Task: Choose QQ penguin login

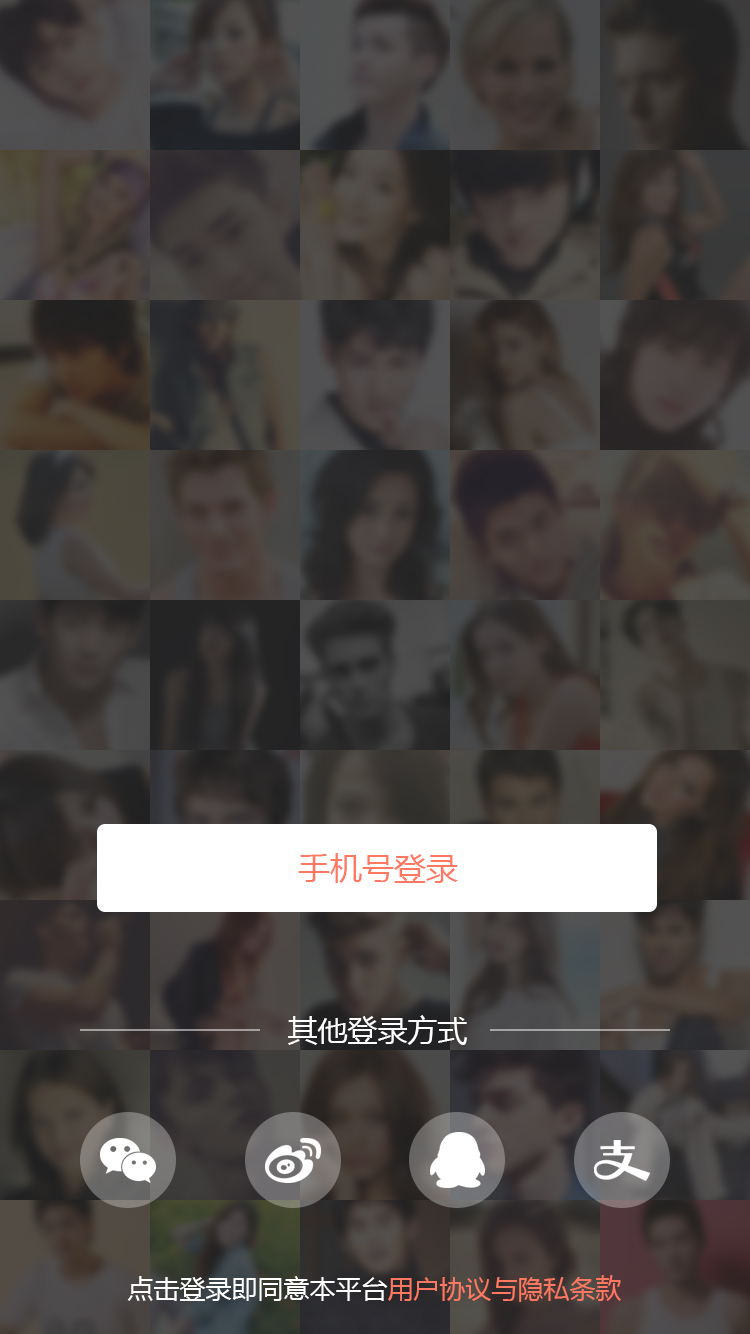Action: tap(457, 1160)
